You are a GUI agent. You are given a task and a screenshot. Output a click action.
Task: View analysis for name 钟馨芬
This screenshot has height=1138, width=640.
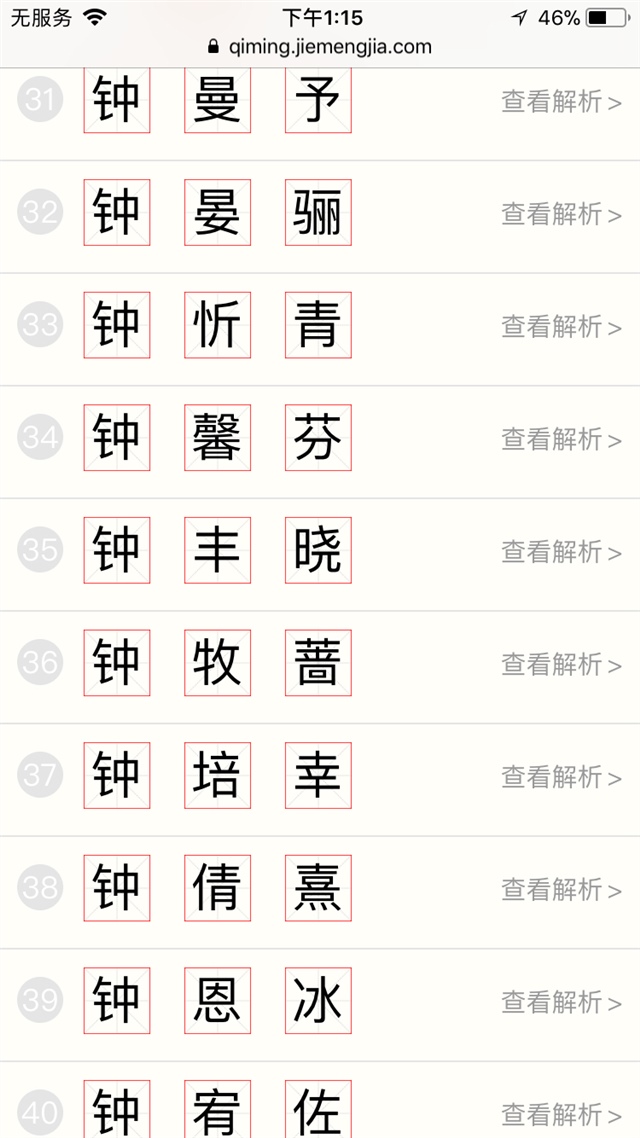coord(560,439)
